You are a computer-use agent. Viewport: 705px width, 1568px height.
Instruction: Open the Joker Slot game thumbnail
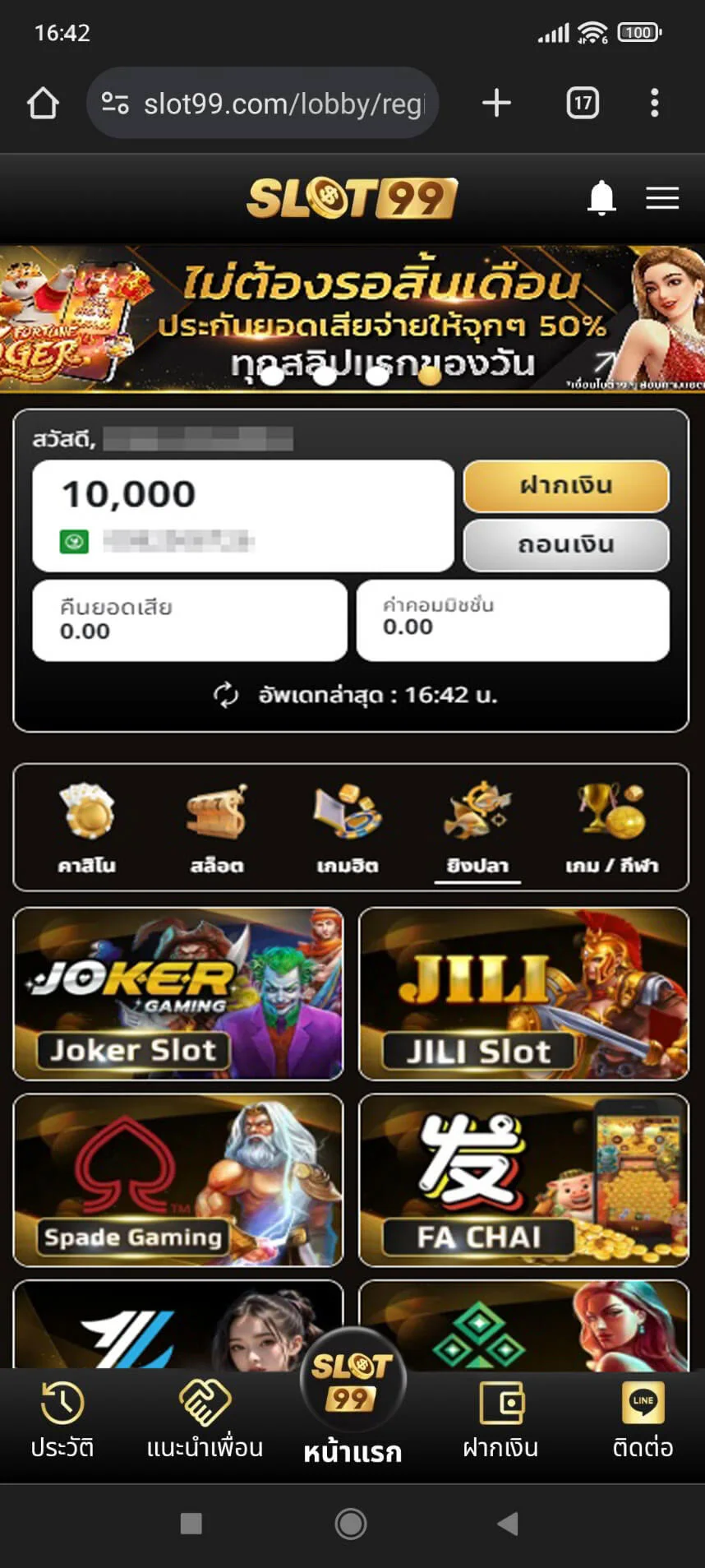(178, 995)
